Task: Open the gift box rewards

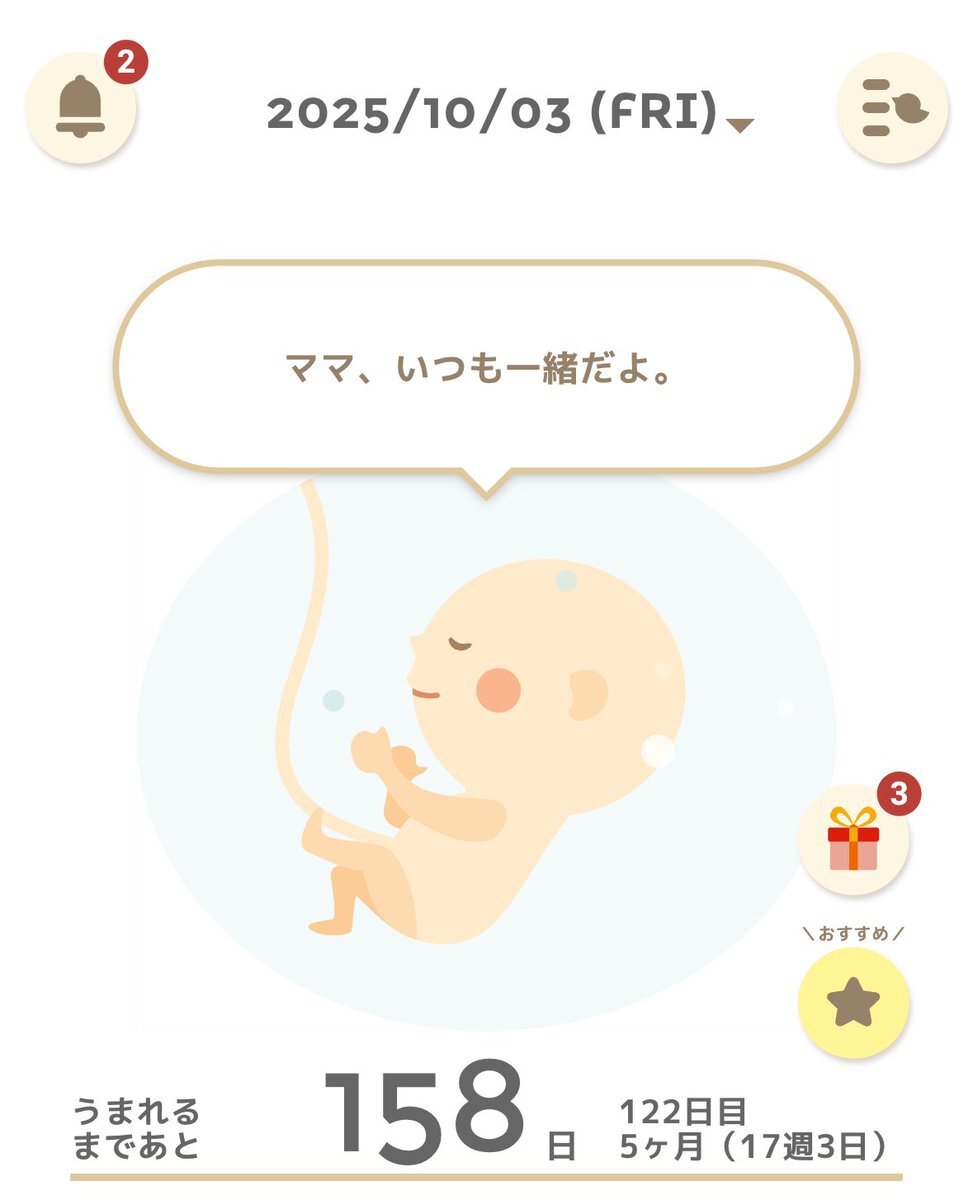Action: click(853, 838)
